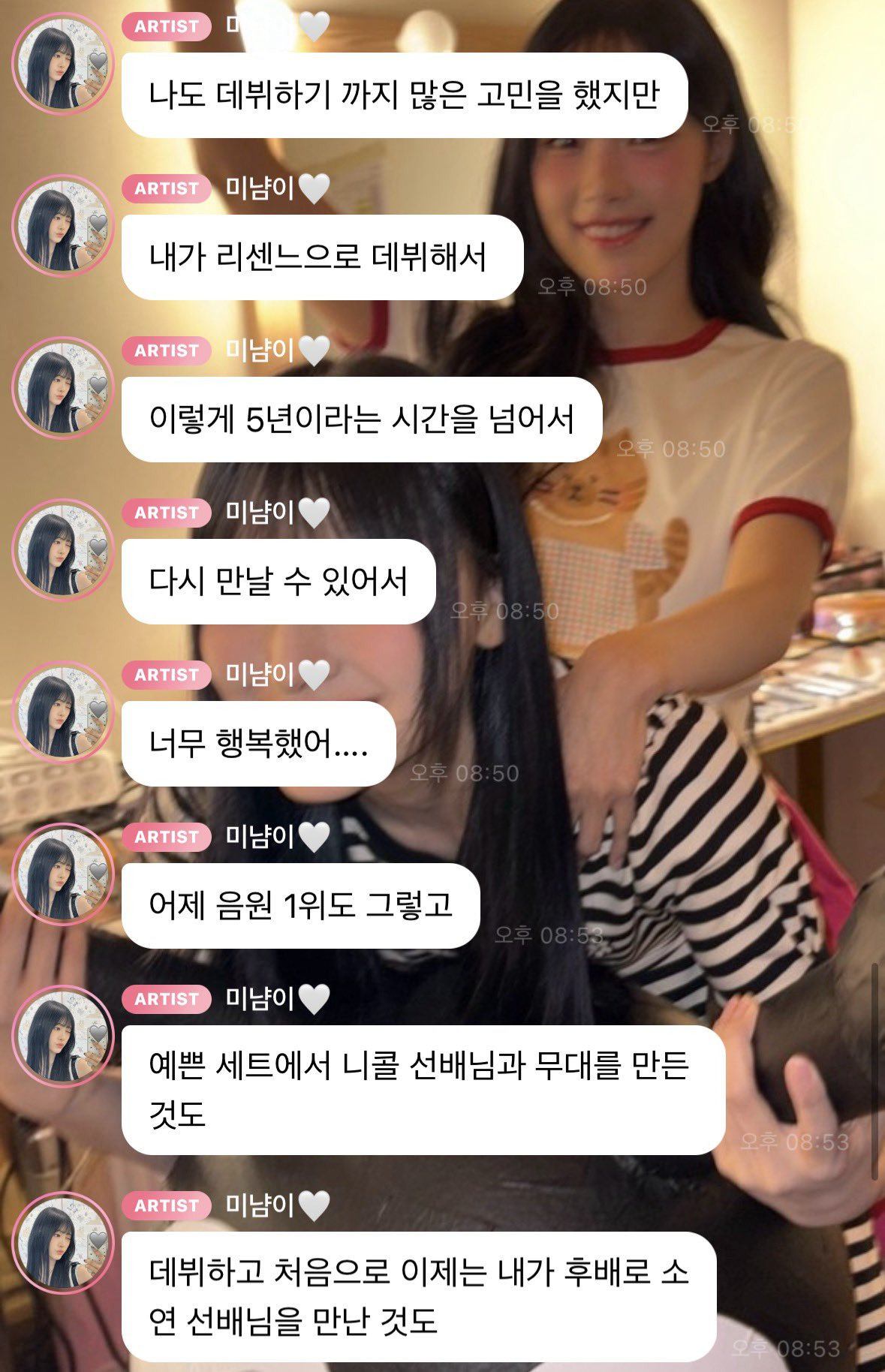Viewport: 885px width, 1372px height.
Task: Tap the chat scrollbar handle on right edge
Action: 874,1072
